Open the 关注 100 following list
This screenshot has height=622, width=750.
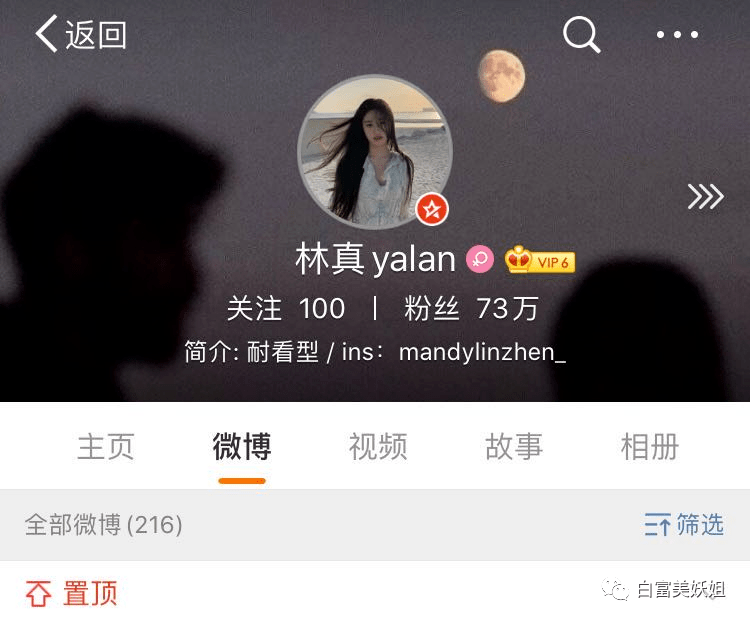[x=286, y=309]
